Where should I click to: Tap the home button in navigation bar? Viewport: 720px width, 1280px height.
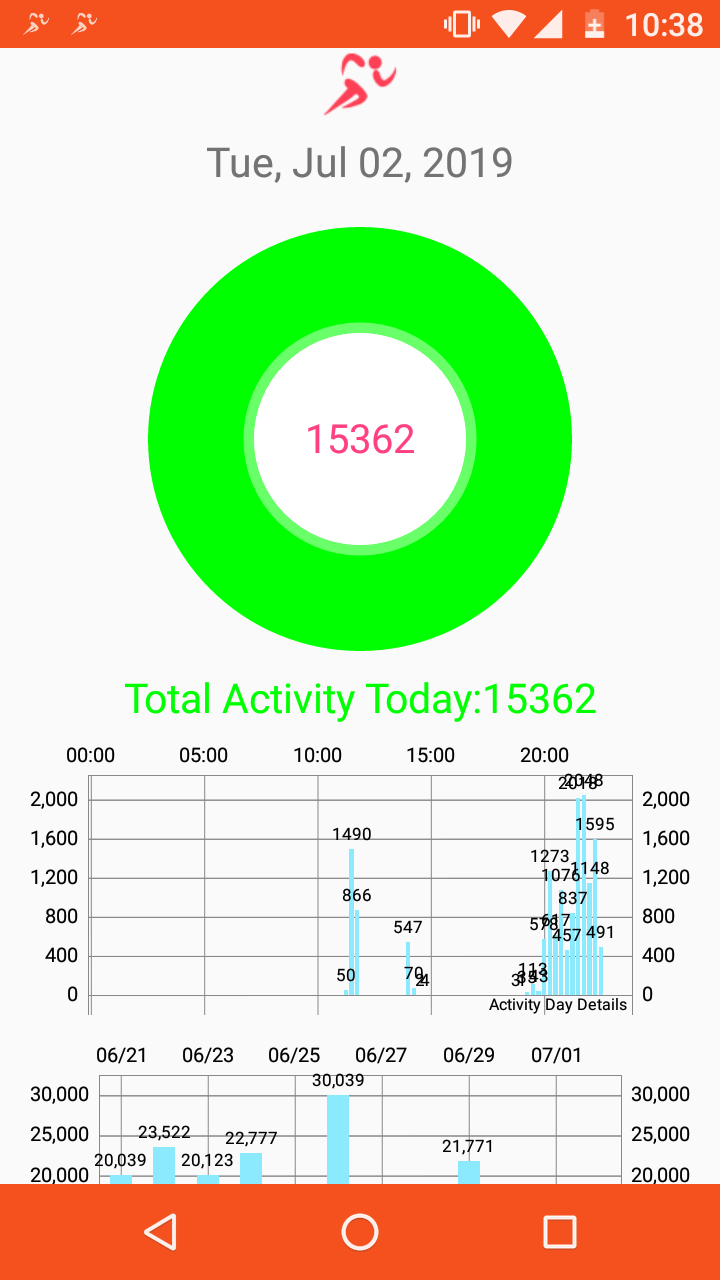pyautogui.click(x=360, y=1232)
